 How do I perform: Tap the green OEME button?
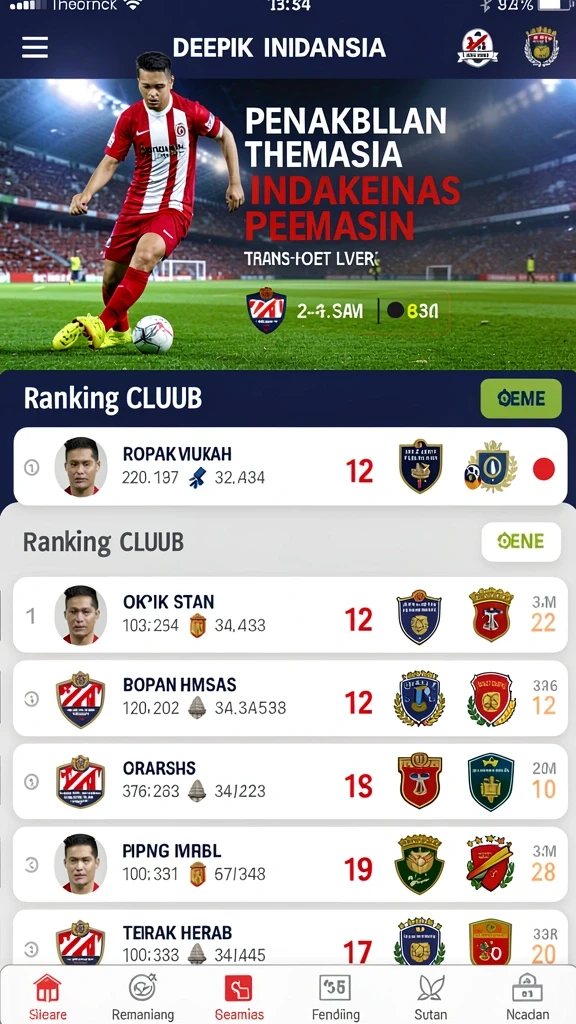click(x=520, y=398)
